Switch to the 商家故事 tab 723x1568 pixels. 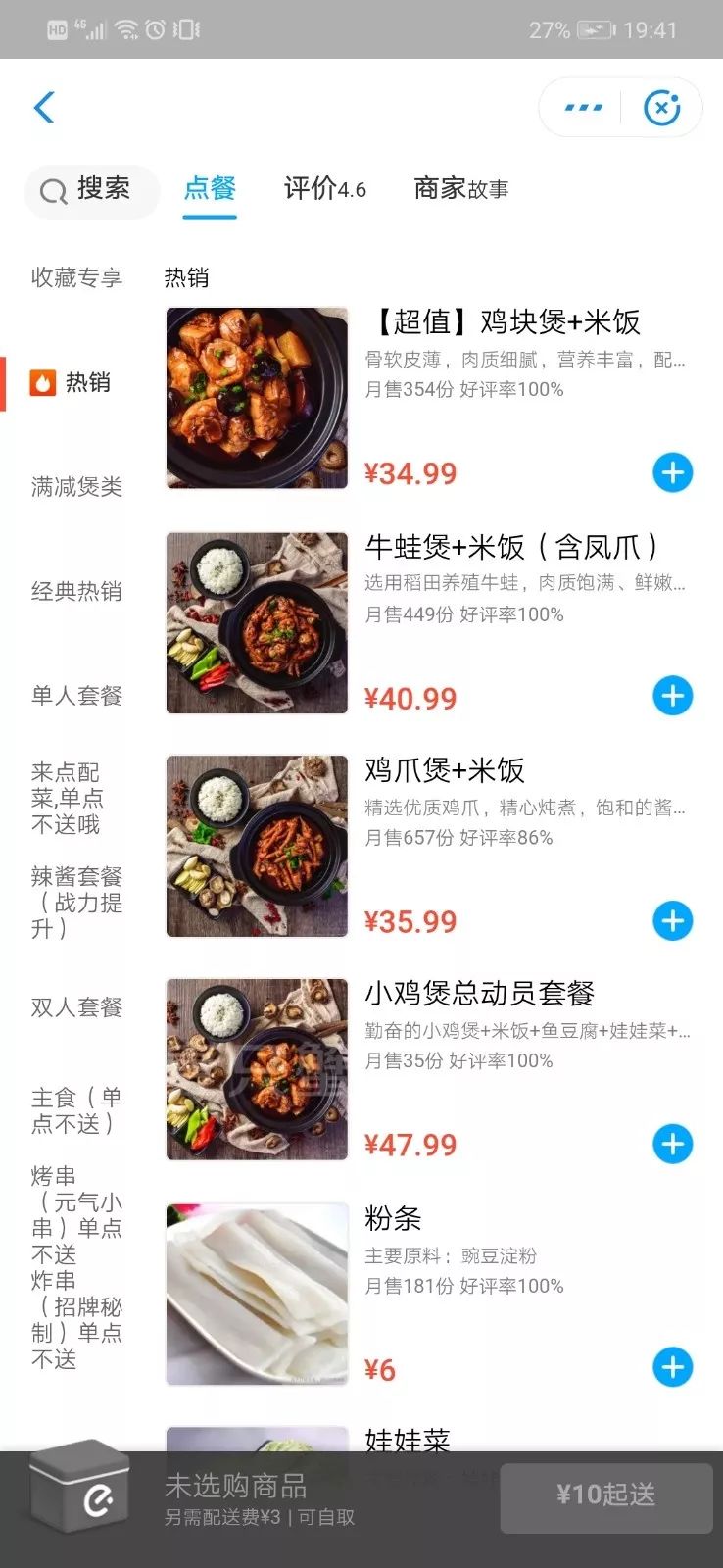[x=460, y=188]
